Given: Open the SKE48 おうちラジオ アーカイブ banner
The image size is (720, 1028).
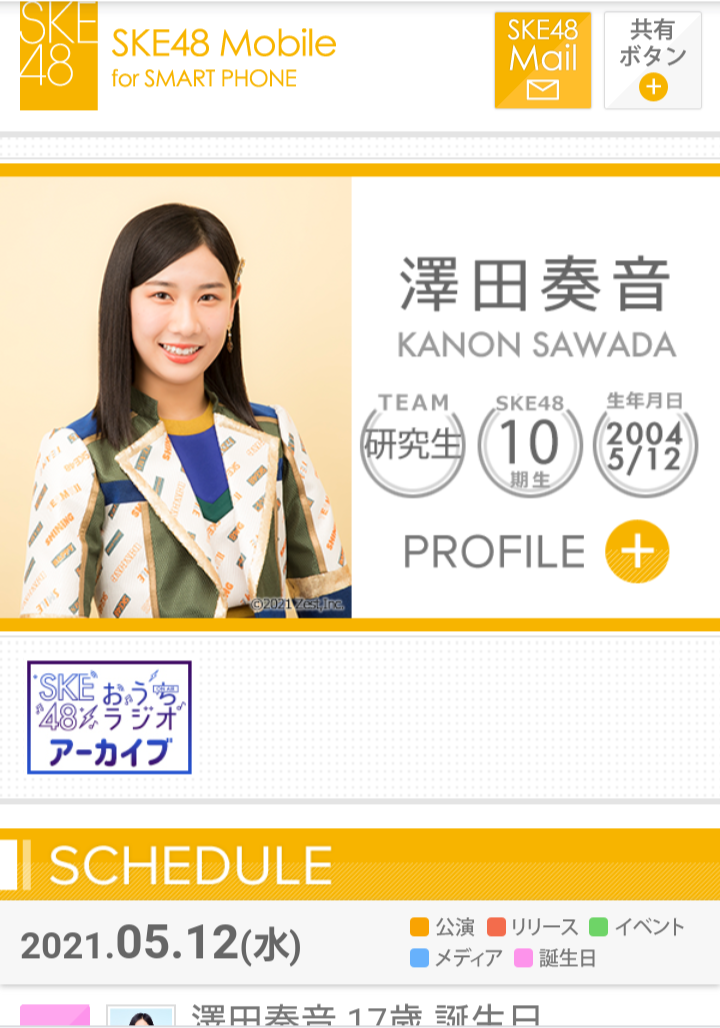Looking at the screenshot, I should click(x=109, y=717).
